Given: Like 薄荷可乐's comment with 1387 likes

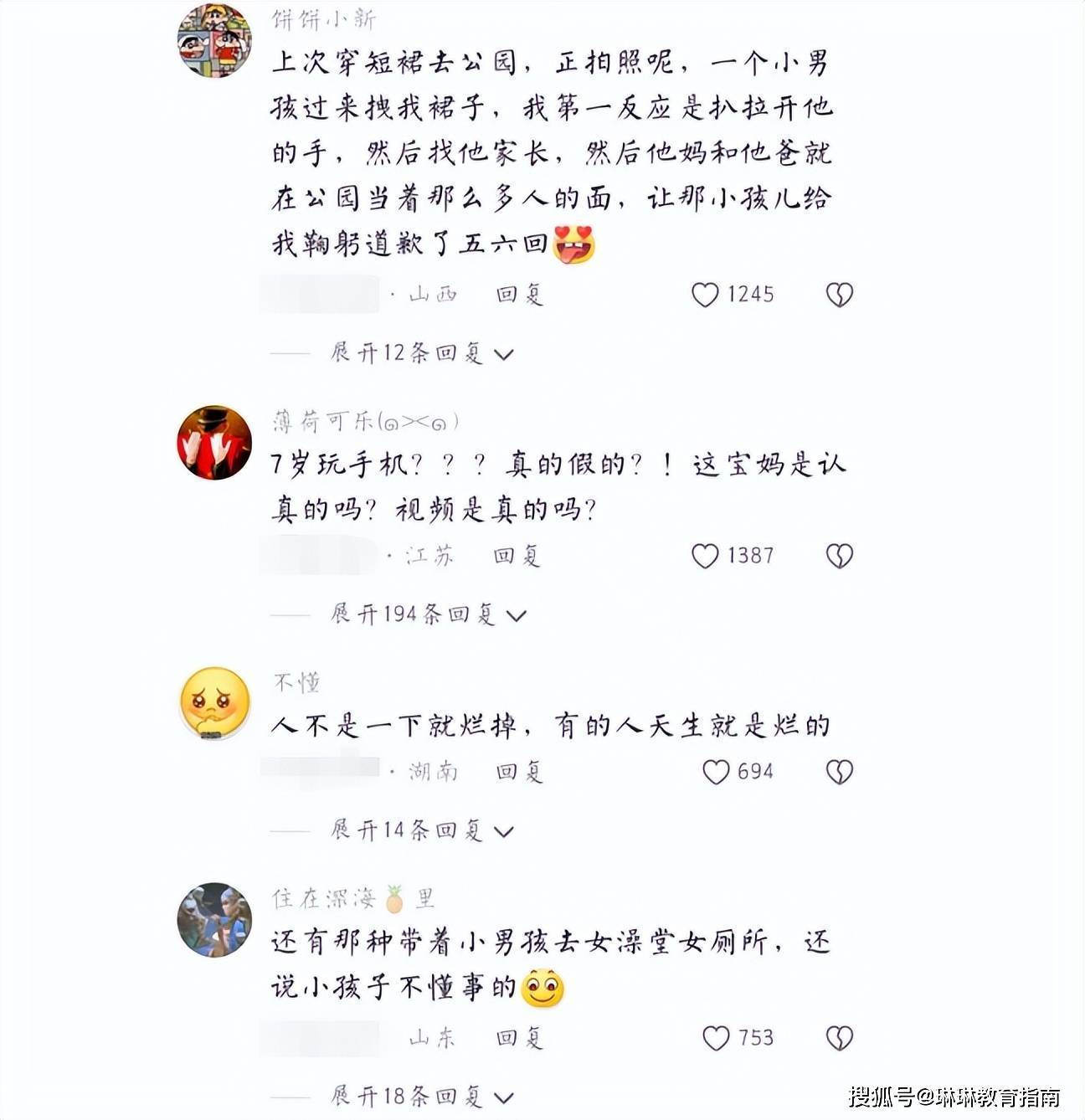Looking at the screenshot, I should (705, 556).
